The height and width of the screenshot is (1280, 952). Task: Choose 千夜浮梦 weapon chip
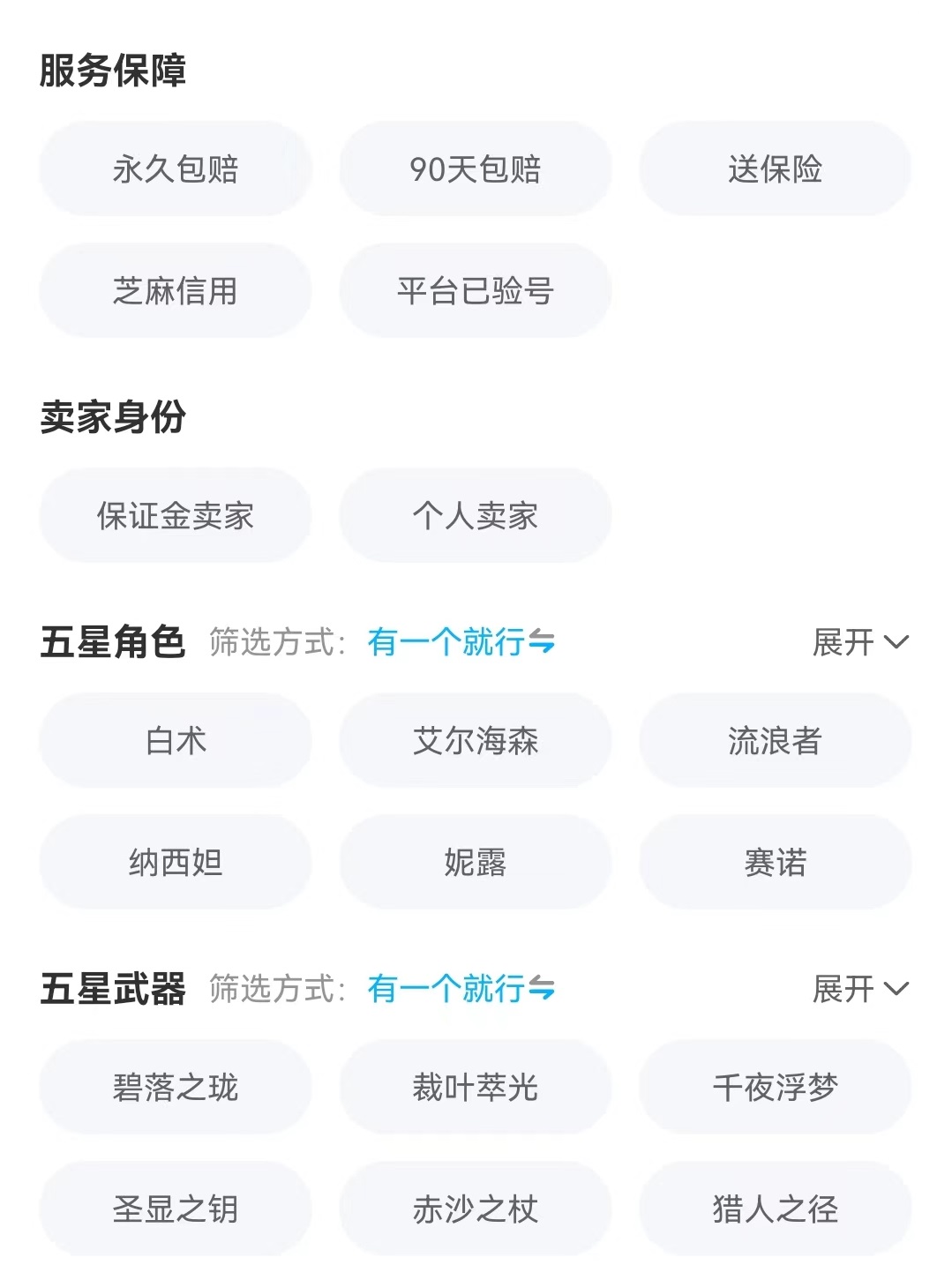(775, 1087)
